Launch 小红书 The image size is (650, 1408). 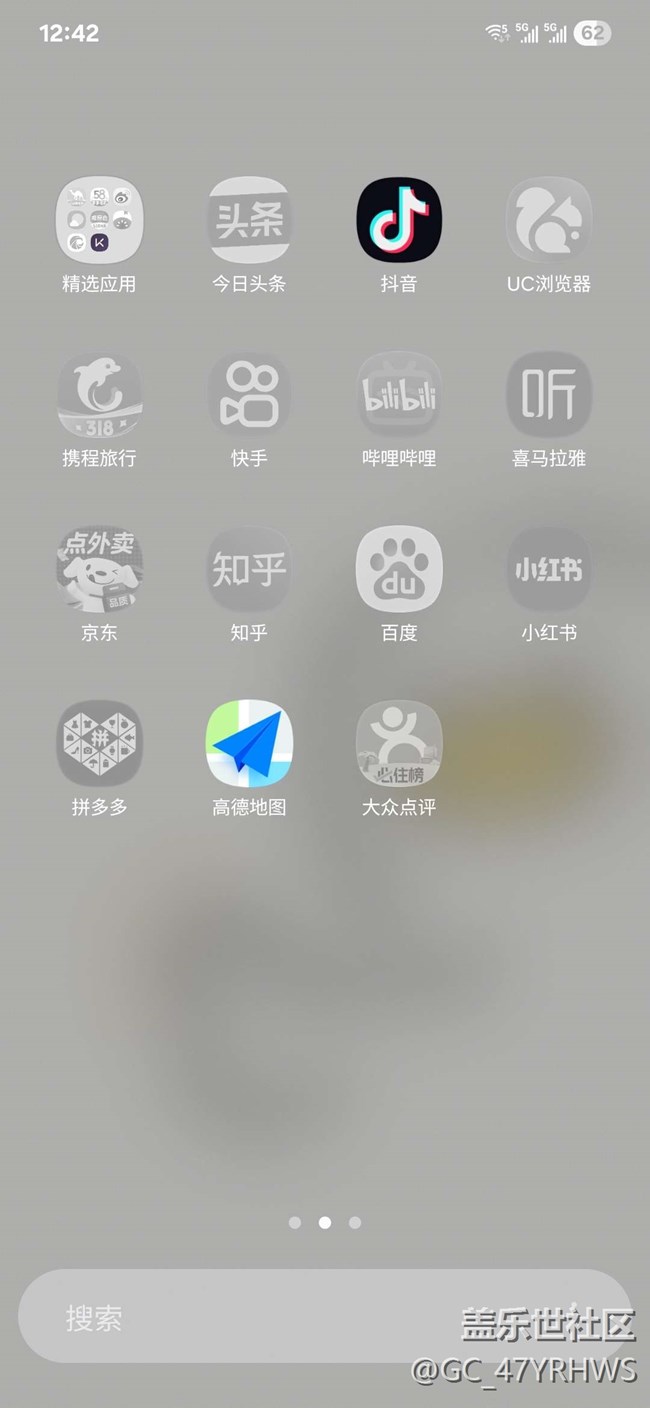tap(549, 568)
